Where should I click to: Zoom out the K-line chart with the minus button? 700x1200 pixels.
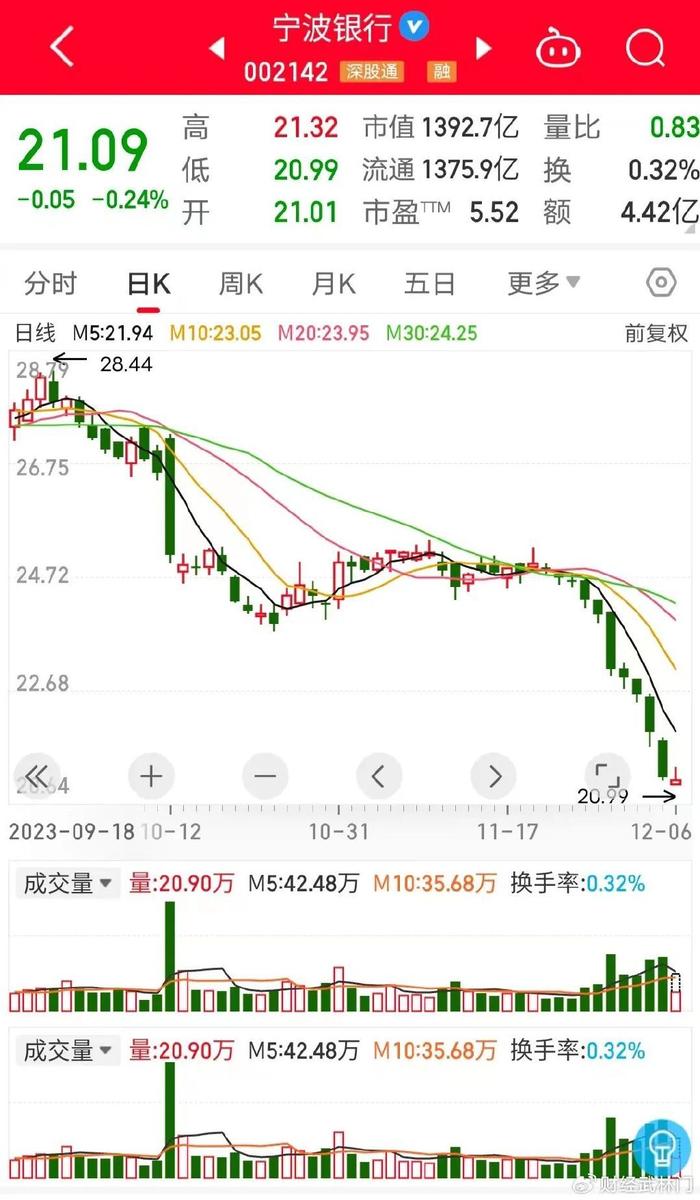(265, 775)
